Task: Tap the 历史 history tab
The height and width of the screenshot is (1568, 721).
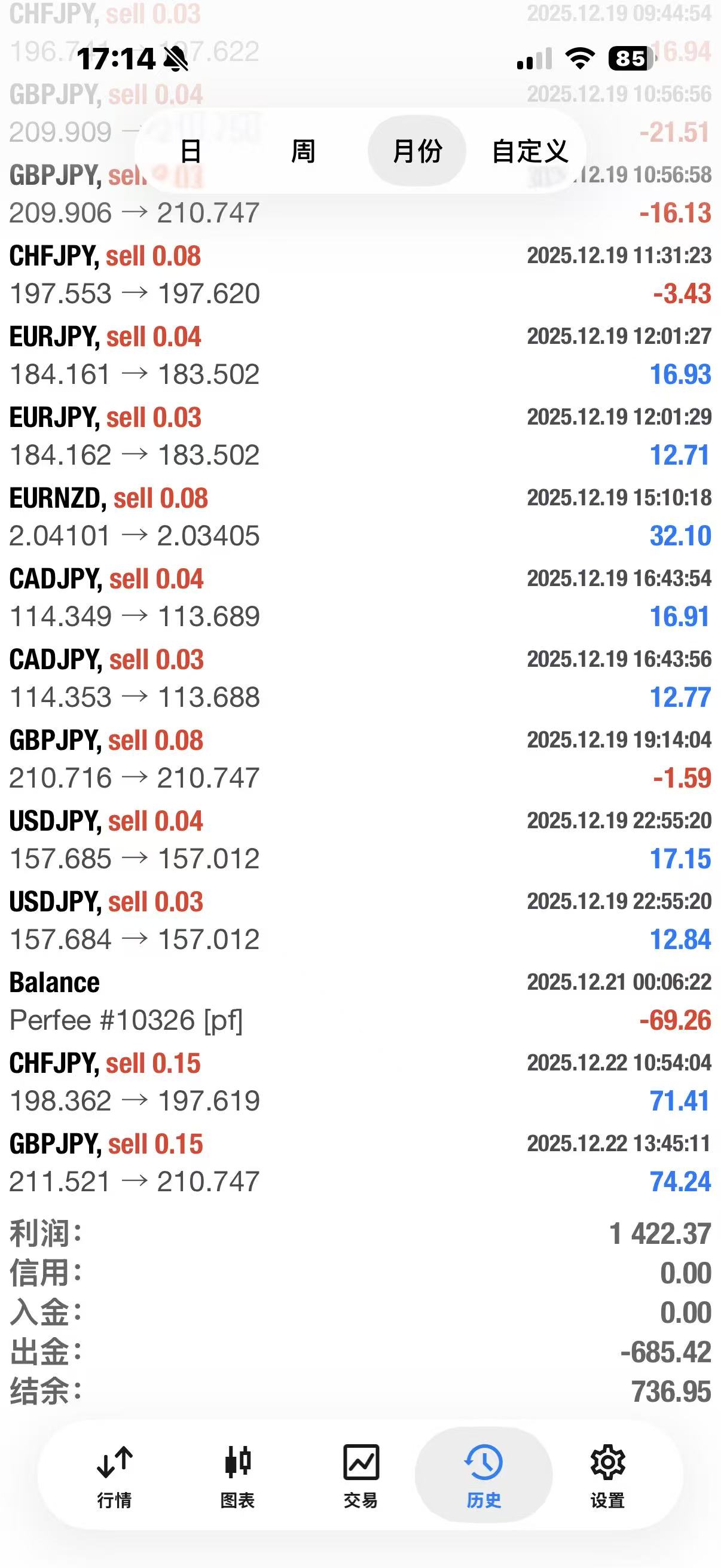Action: 484,1474
